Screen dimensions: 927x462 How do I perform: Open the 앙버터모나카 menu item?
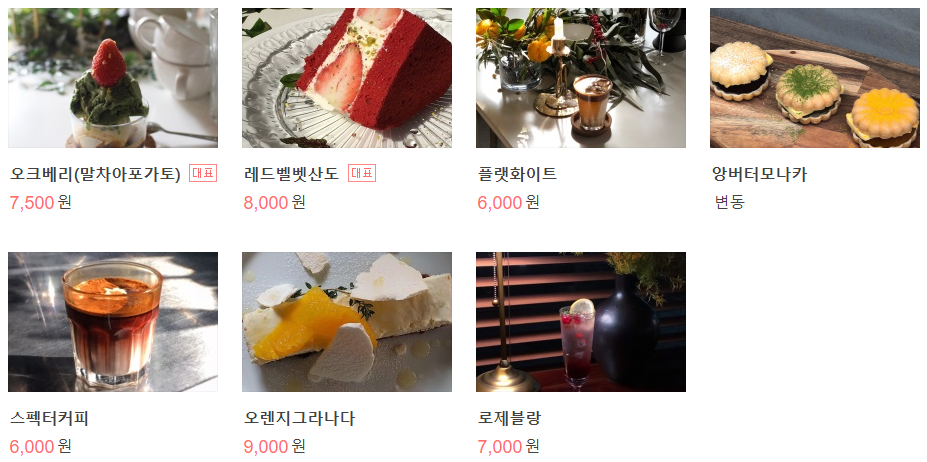[x=814, y=78]
